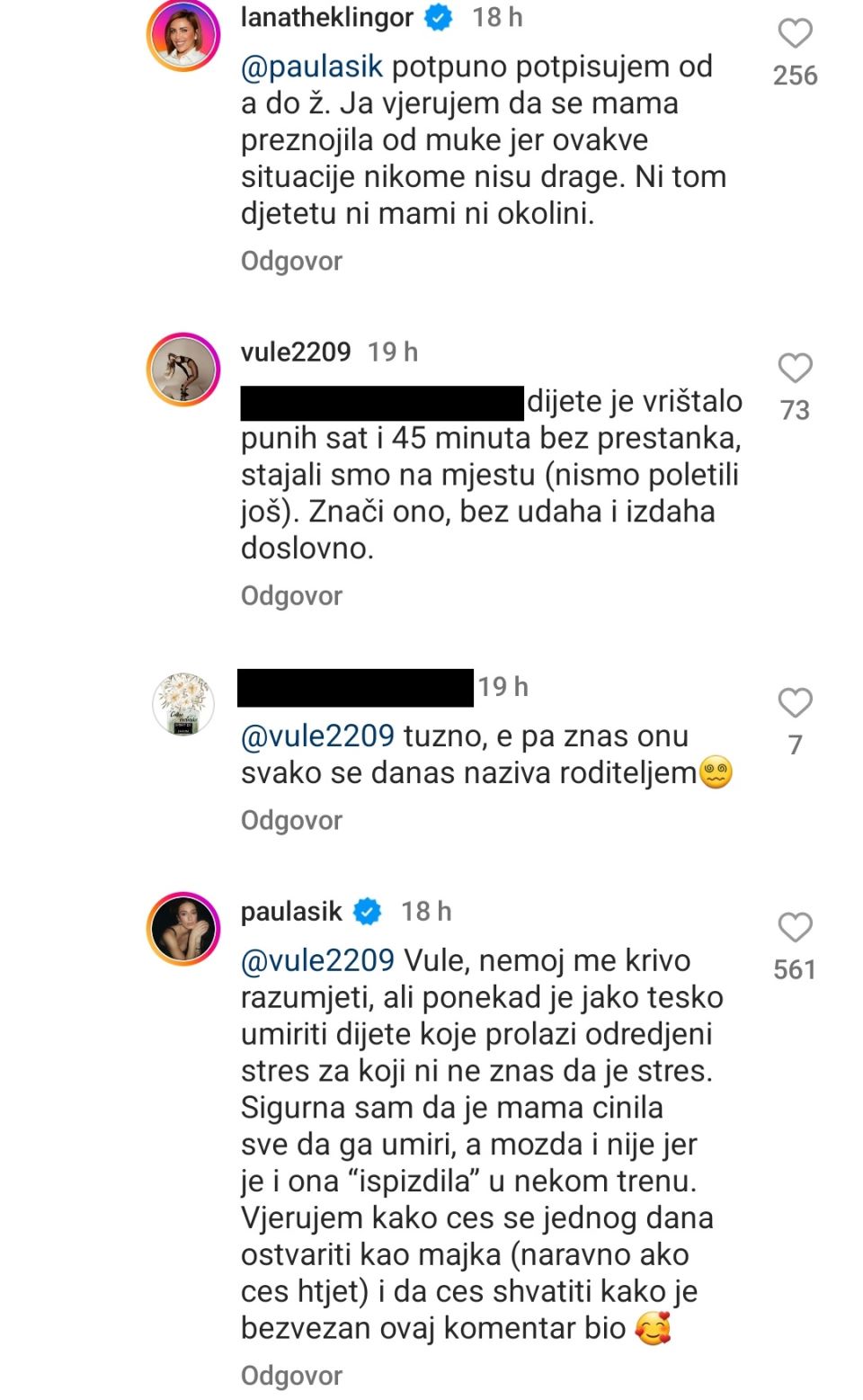The image size is (863, 1400).
Task: Like lanatheklingor's comment
Action: point(795,34)
